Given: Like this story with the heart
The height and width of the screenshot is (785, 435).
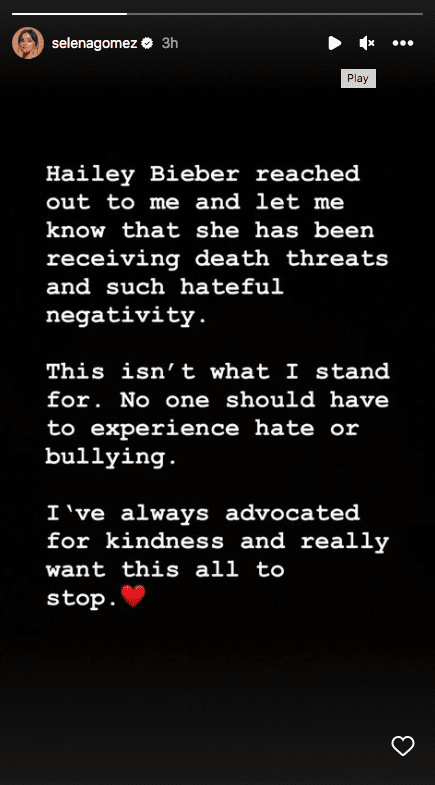Looking at the screenshot, I should point(403,746).
